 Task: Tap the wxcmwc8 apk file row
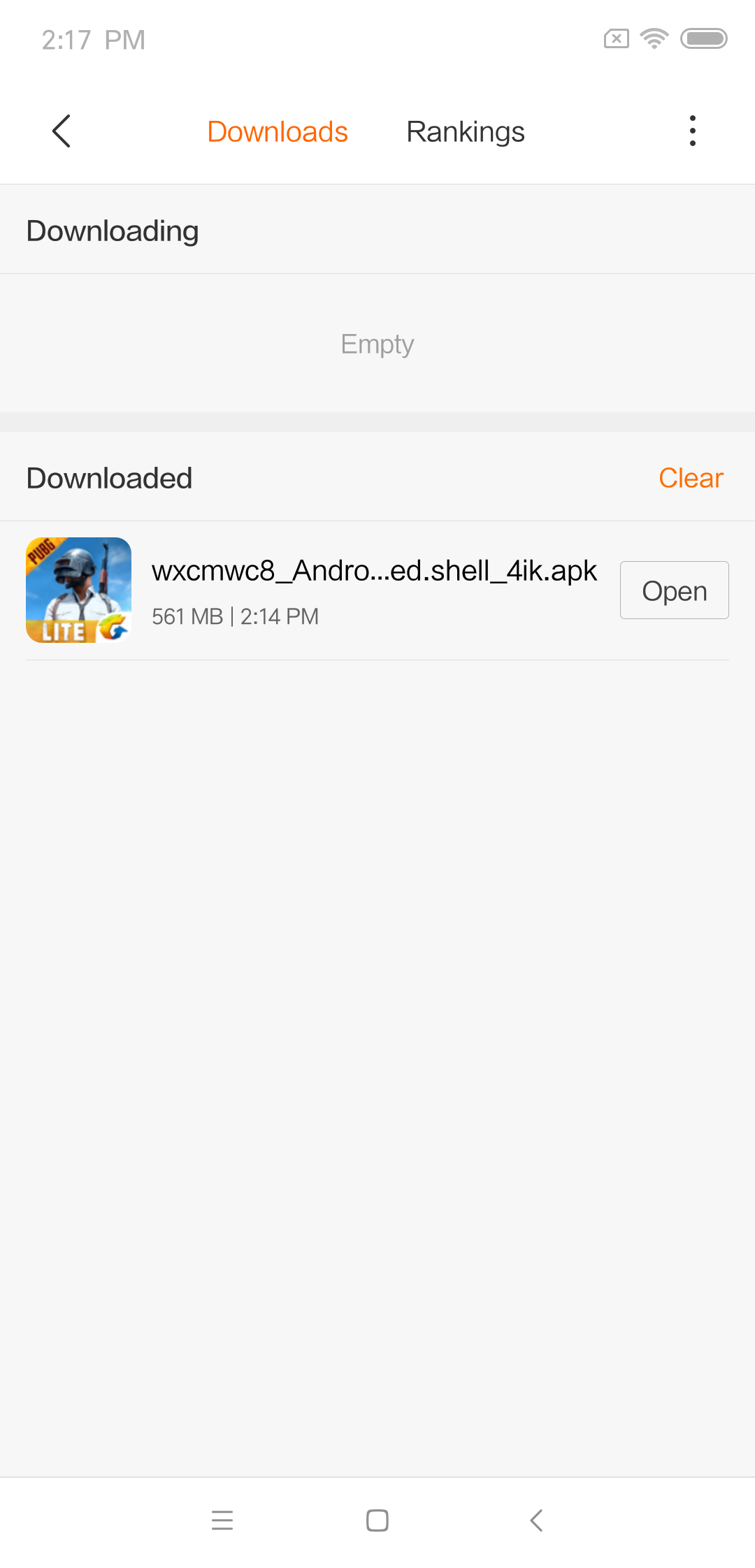coord(377,590)
